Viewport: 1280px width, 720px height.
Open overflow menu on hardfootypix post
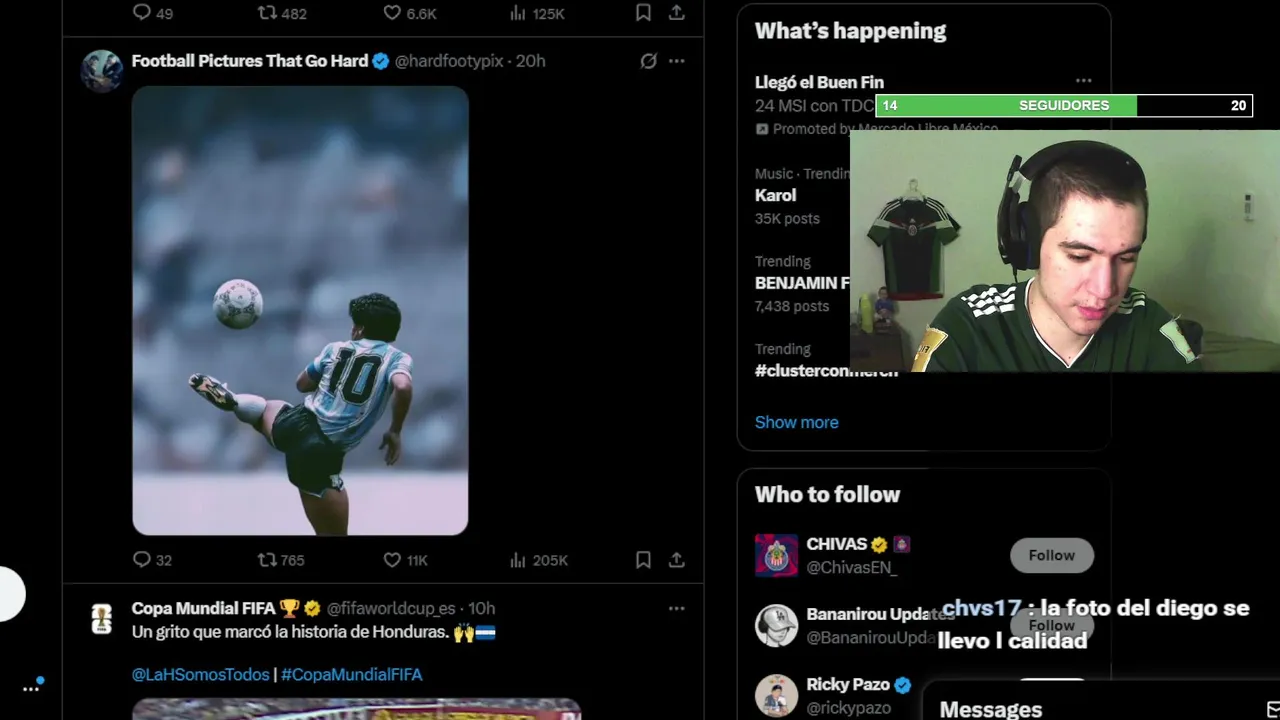click(x=677, y=61)
